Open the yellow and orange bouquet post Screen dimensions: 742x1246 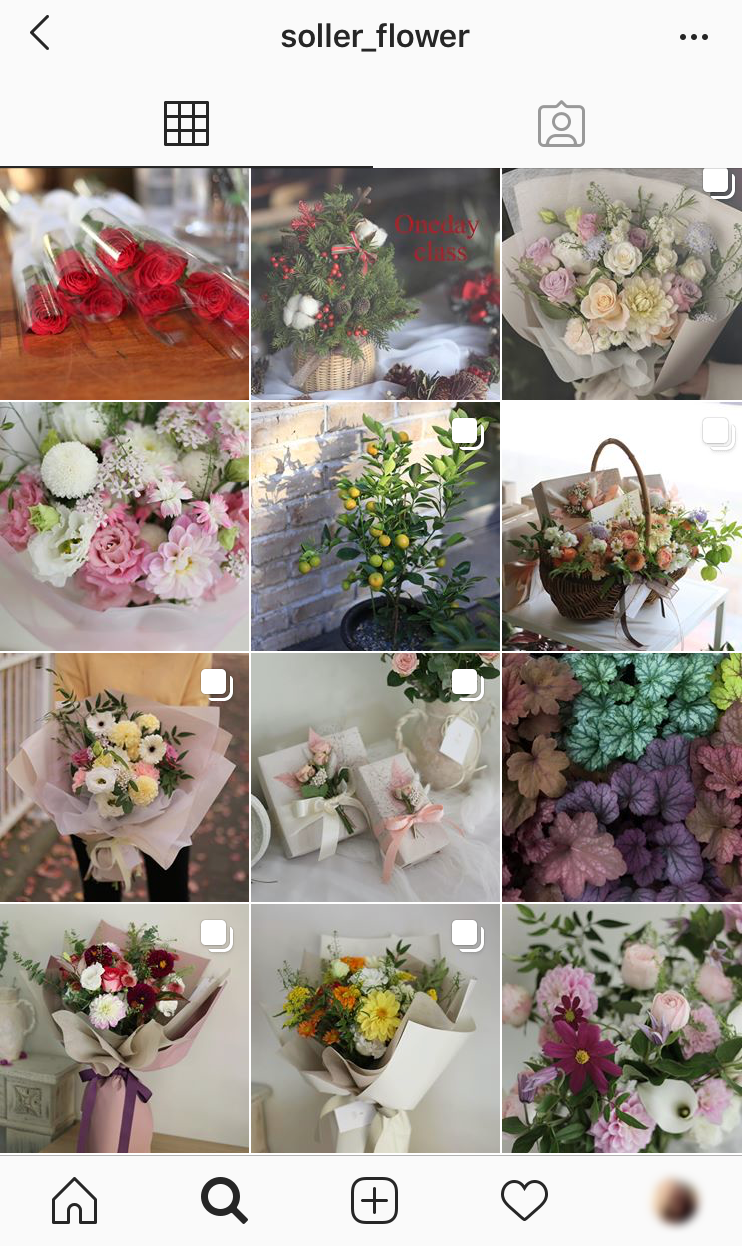coord(375,1028)
